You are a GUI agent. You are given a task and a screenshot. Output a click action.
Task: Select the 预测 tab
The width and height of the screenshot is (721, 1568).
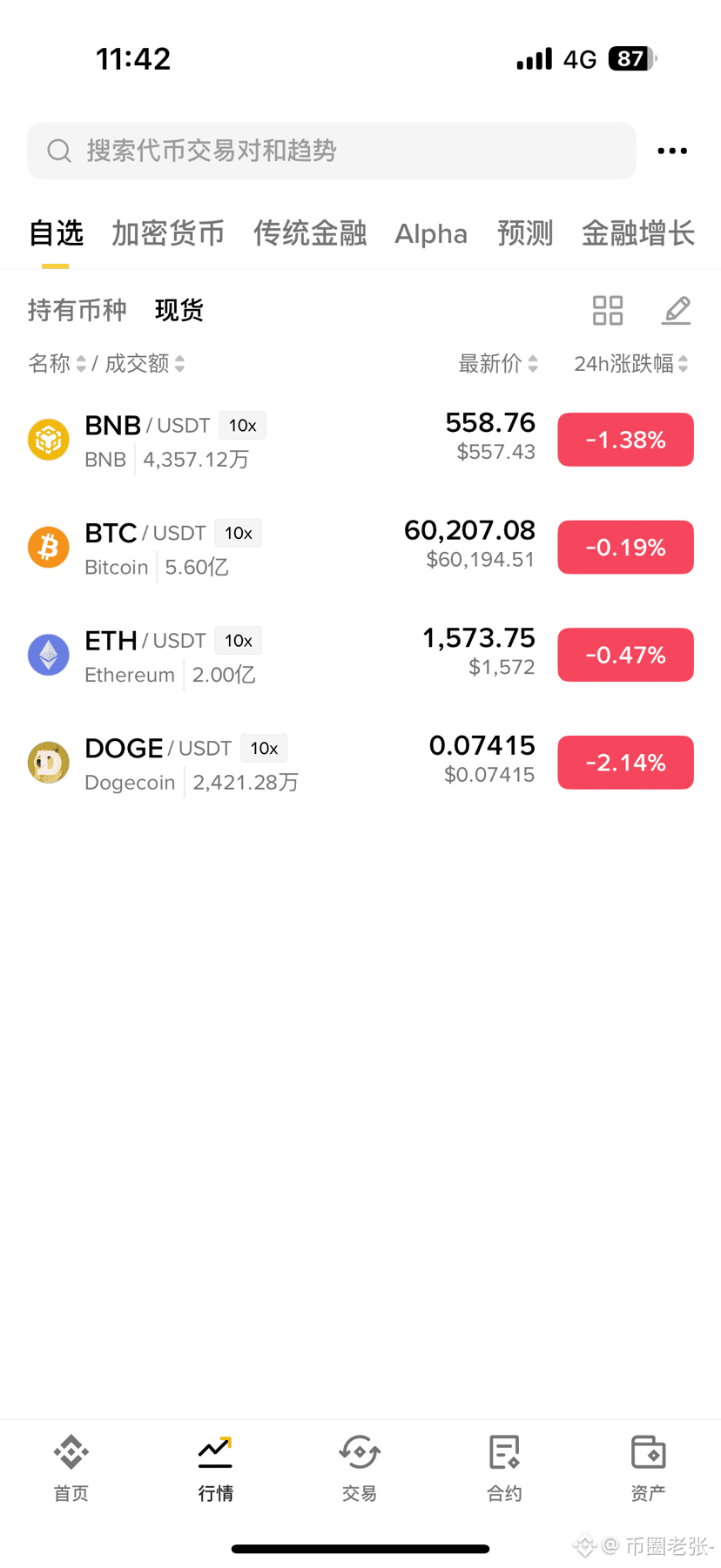point(525,233)
